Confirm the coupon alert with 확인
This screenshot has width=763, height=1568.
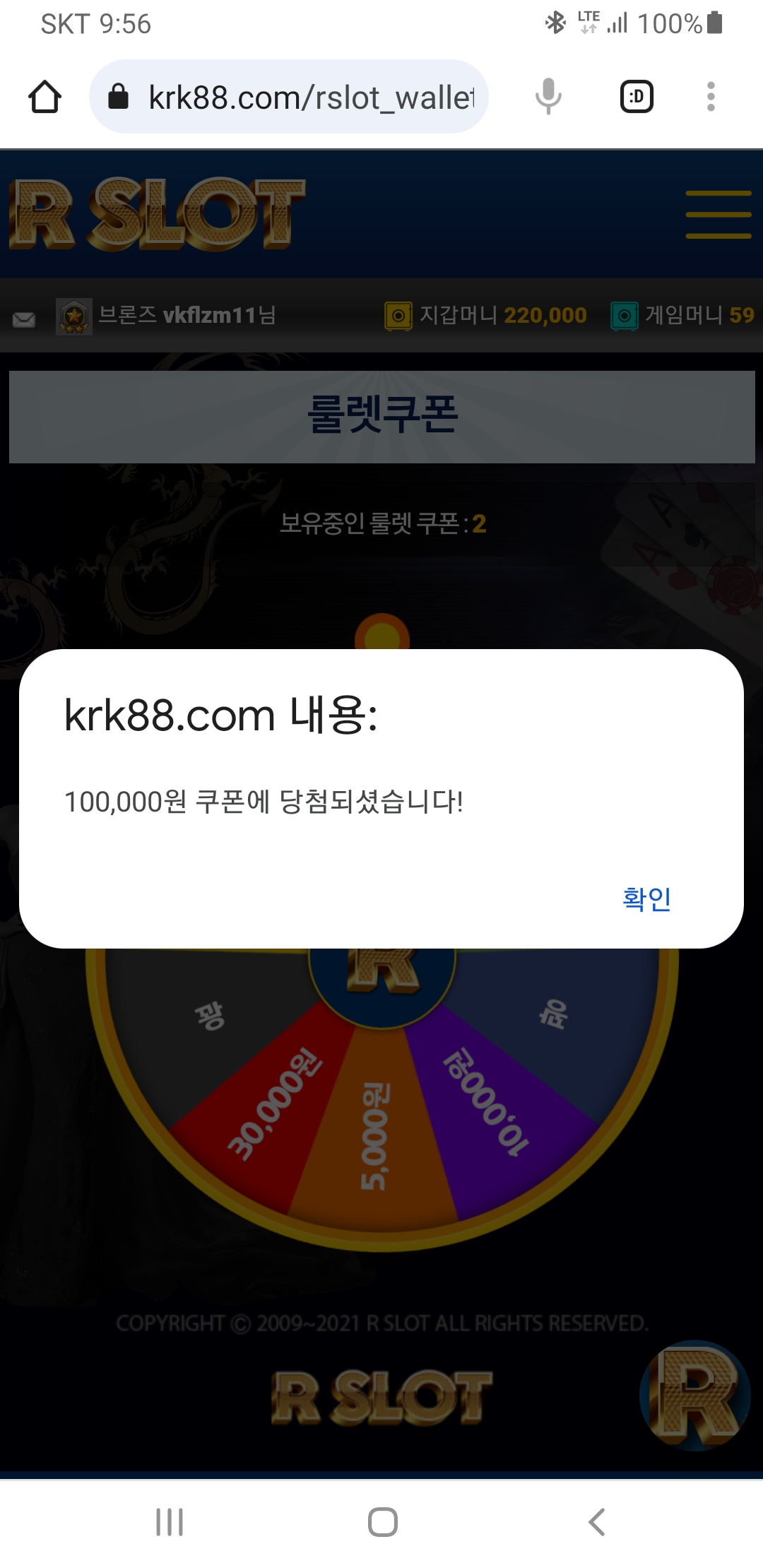(646, 898)
